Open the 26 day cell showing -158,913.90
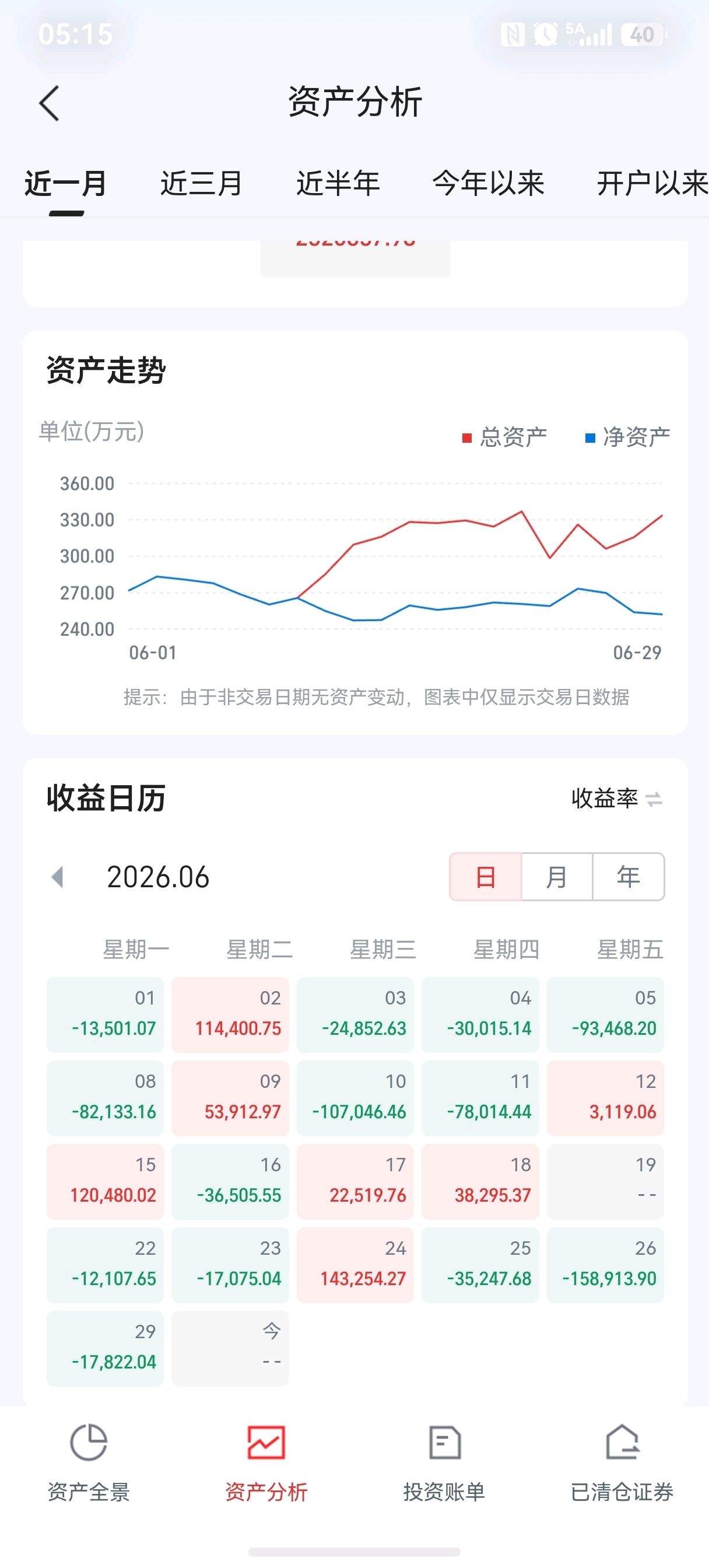The width and height of the screenshot is (709, 1568). 606,1265
